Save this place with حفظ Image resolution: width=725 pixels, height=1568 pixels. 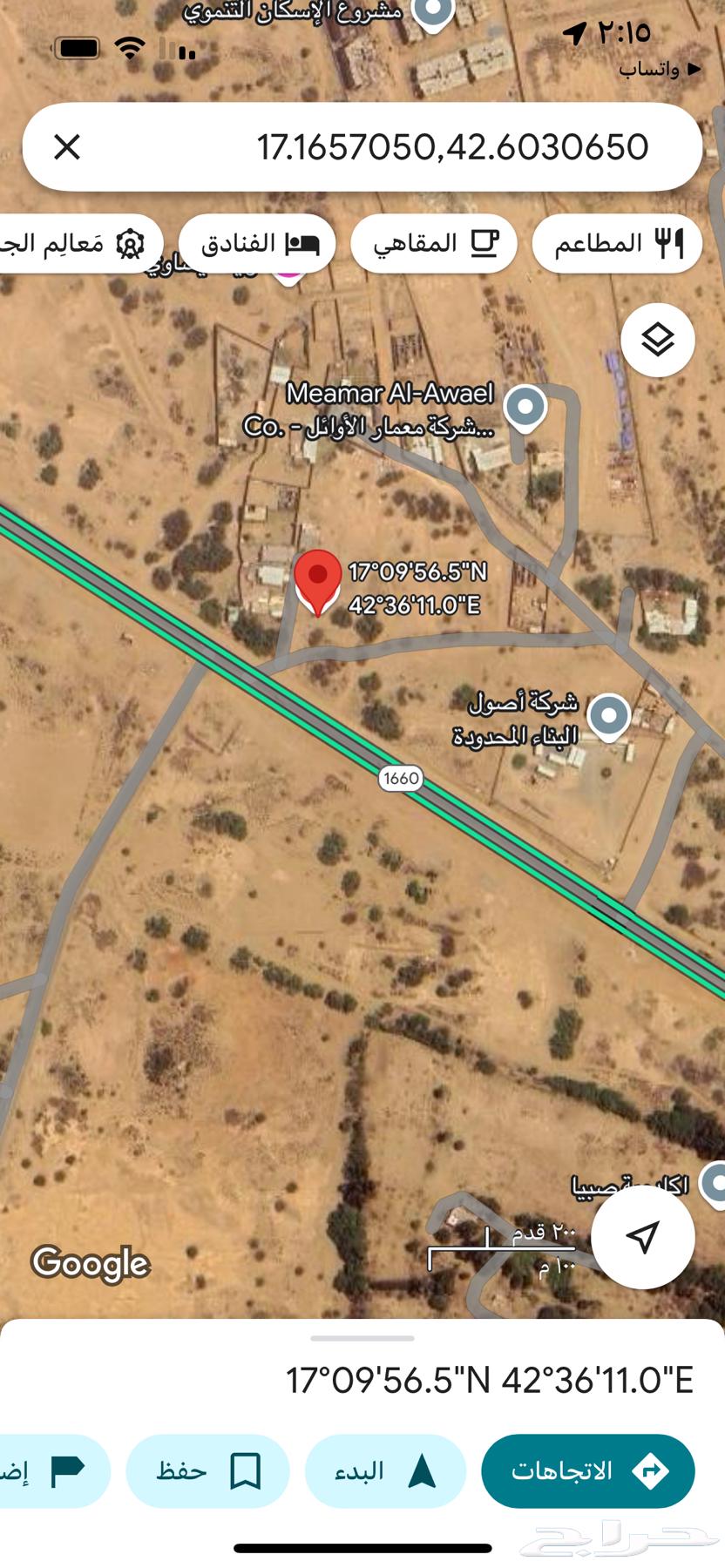[207, 1471]
